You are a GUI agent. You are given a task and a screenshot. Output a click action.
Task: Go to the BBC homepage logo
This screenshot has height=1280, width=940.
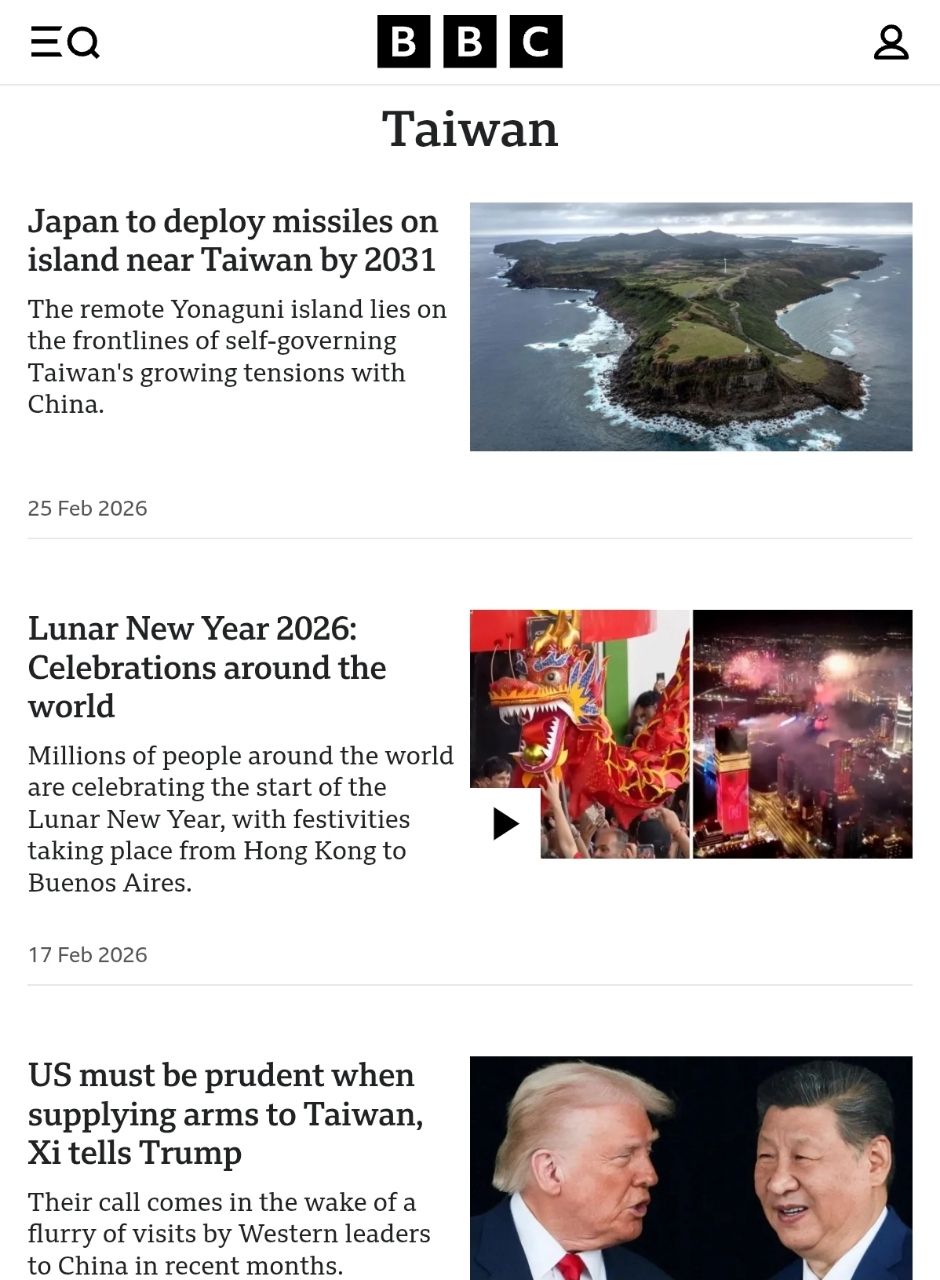coord(469,42)
